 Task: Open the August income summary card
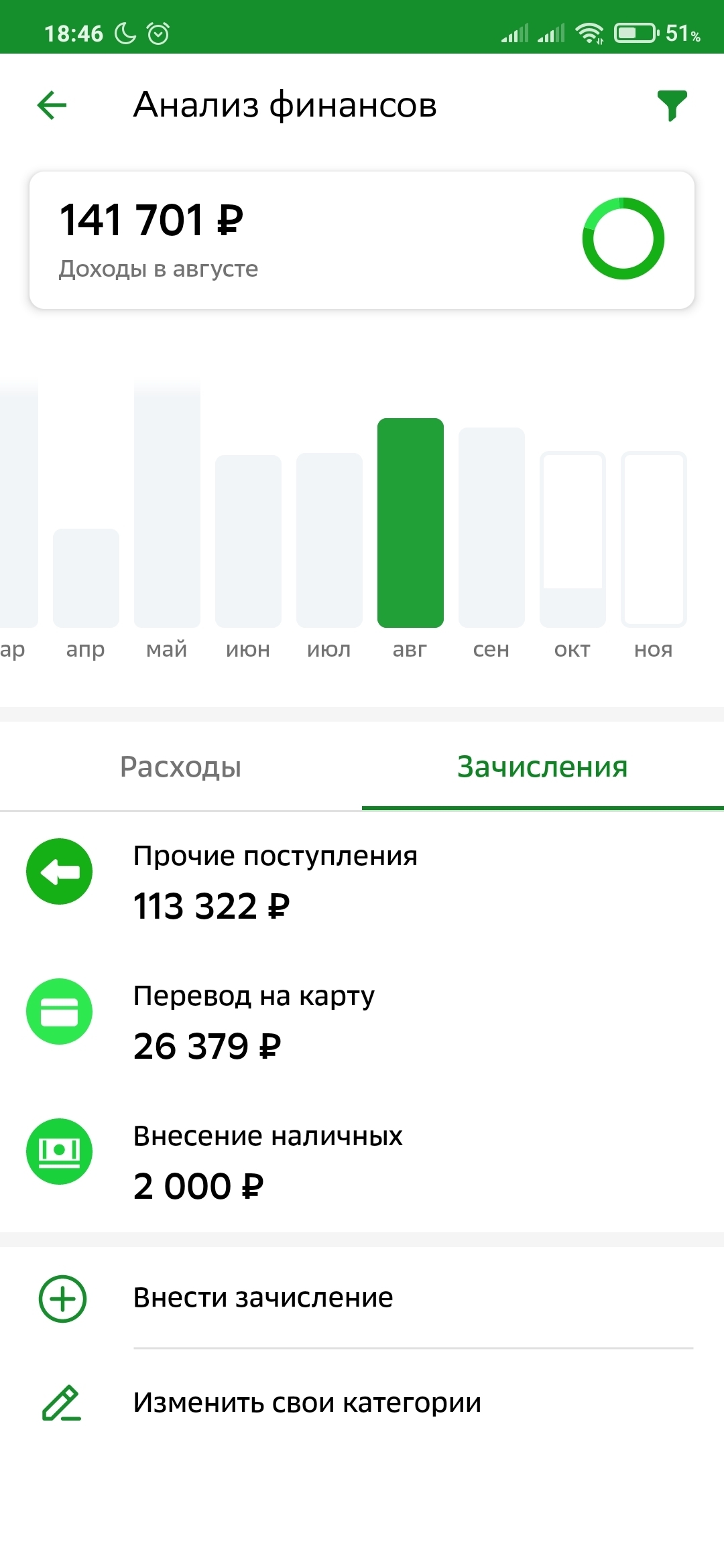(362, 240)
